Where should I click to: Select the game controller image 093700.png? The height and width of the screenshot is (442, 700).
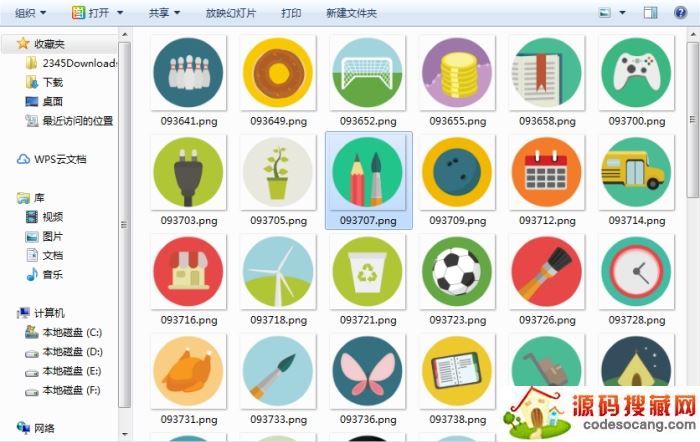point(635,73)
